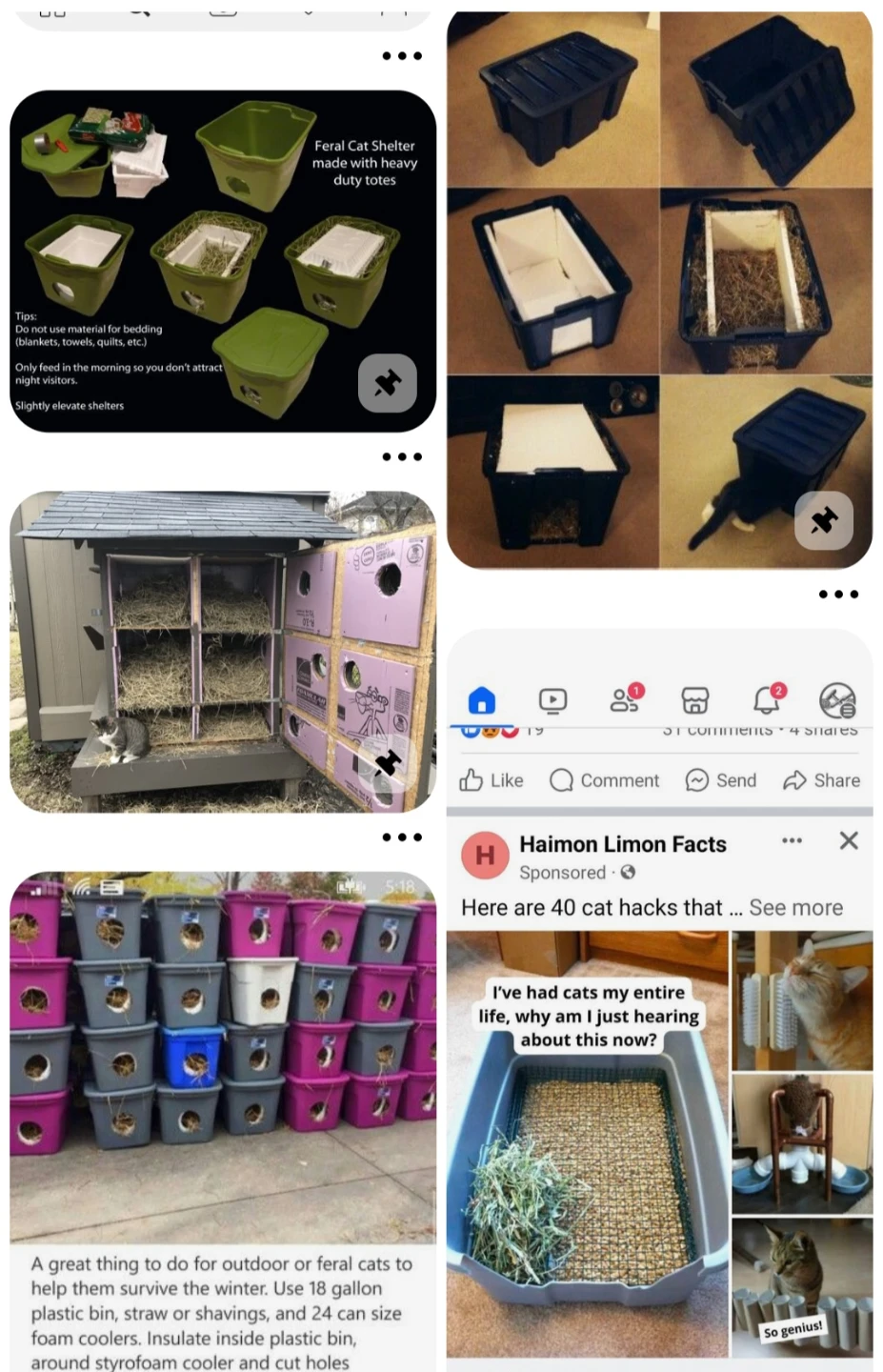Open the black tote shelter steps pin
This screenshot has height=1372, width=883.
pyautogui.click(x=659, y=290)
